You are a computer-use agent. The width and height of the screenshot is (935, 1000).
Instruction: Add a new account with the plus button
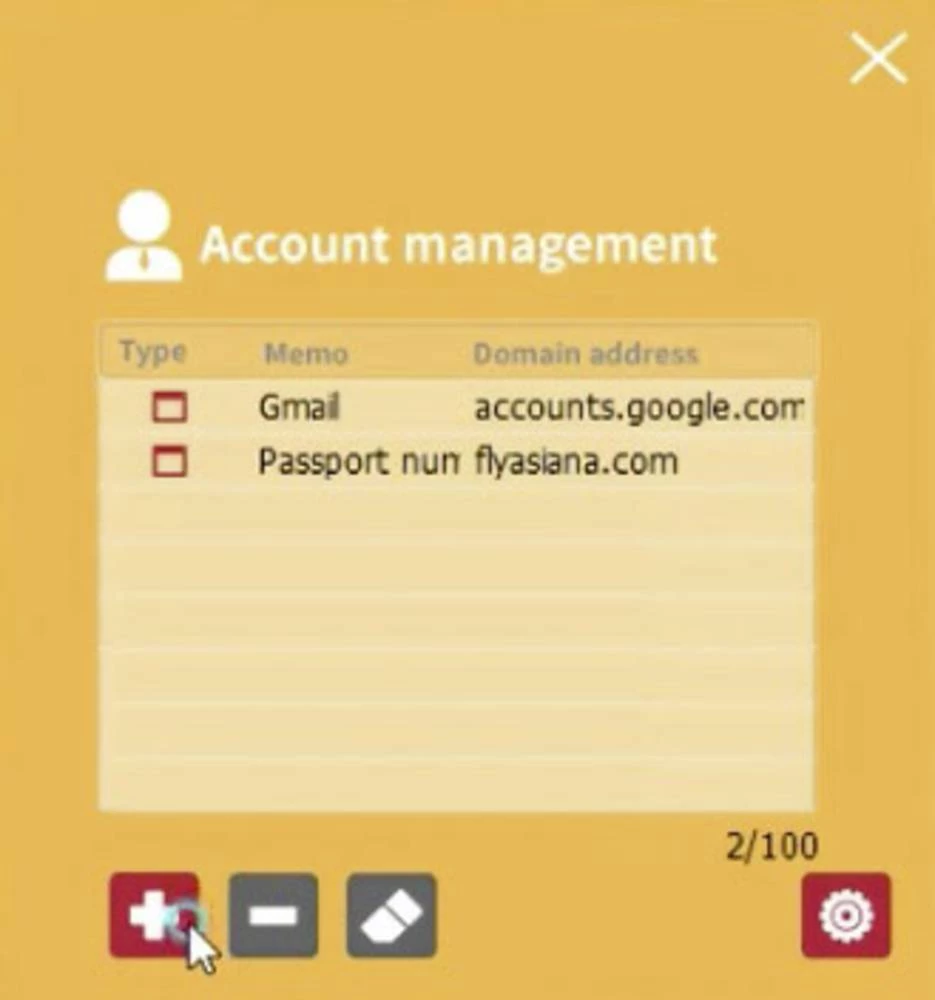click(x=153, y=914)
